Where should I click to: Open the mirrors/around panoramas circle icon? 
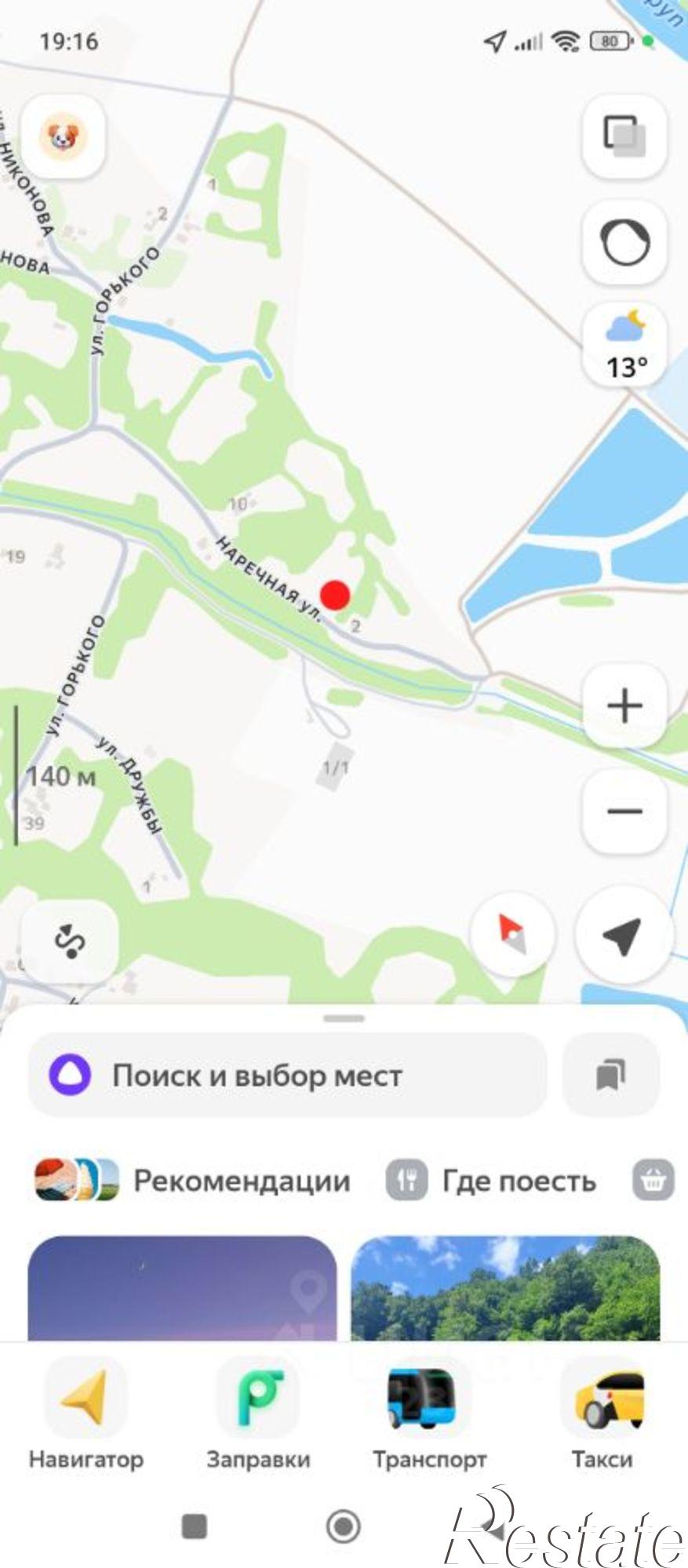click(624, 243)
